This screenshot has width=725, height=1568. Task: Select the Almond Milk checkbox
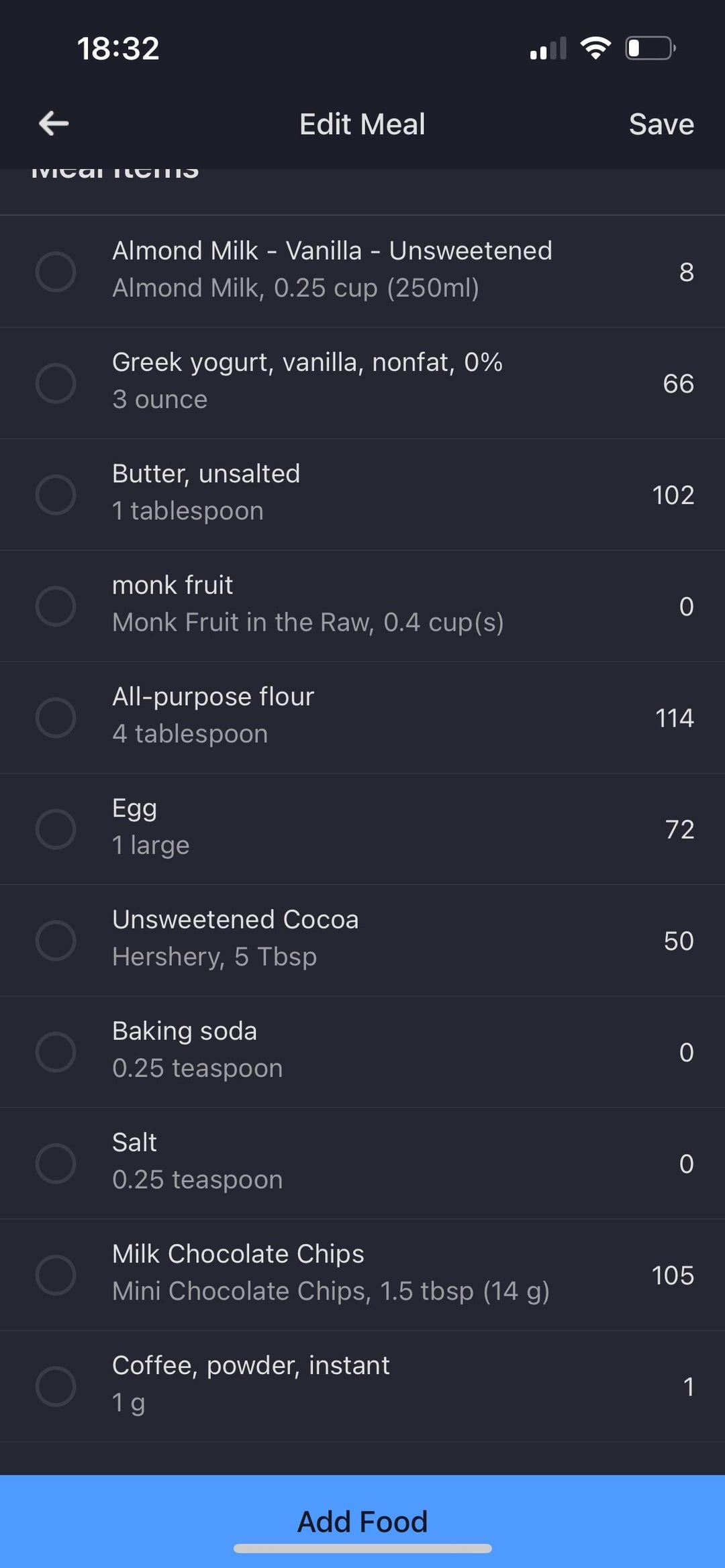point(56,272)
